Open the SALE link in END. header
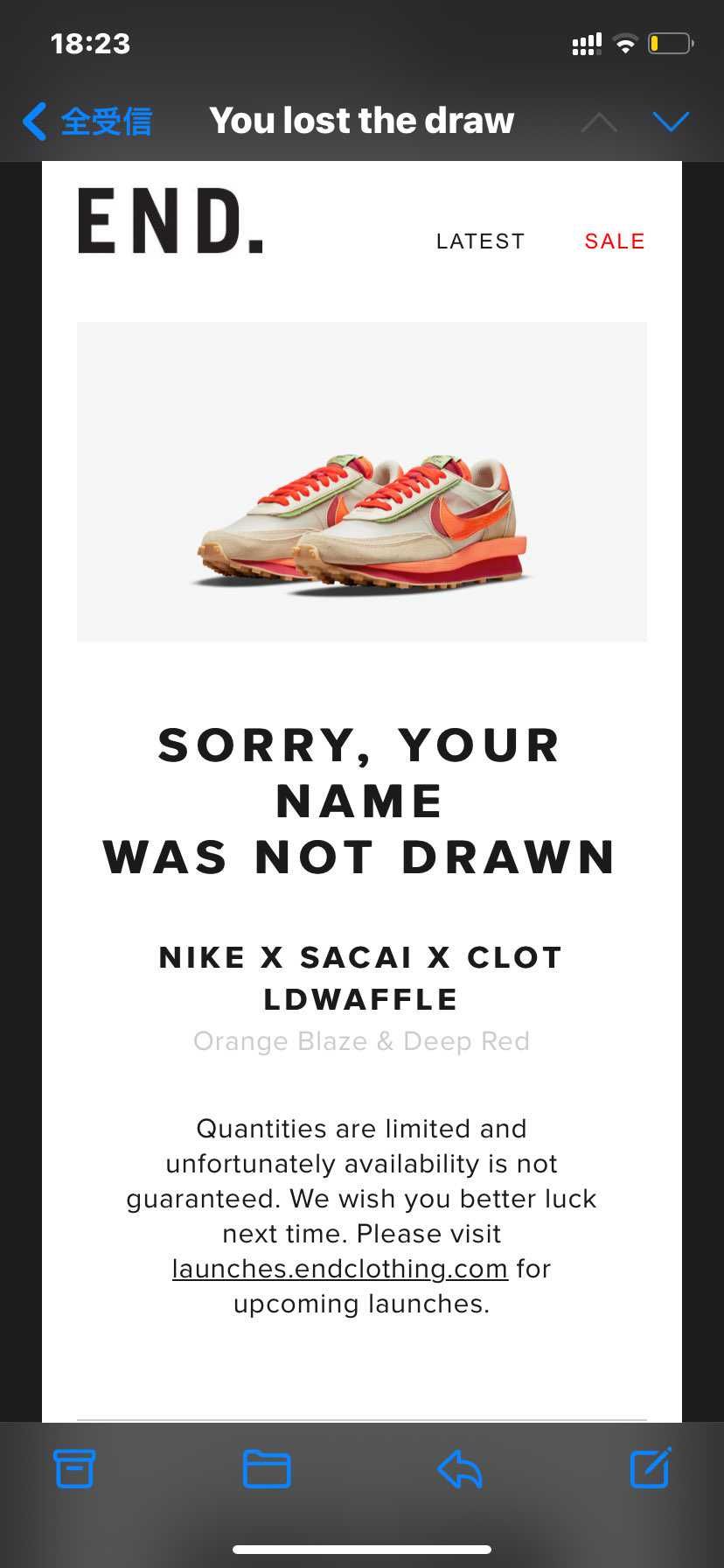Viewport: 724px width, 1568px height. (x=614, y=241)
